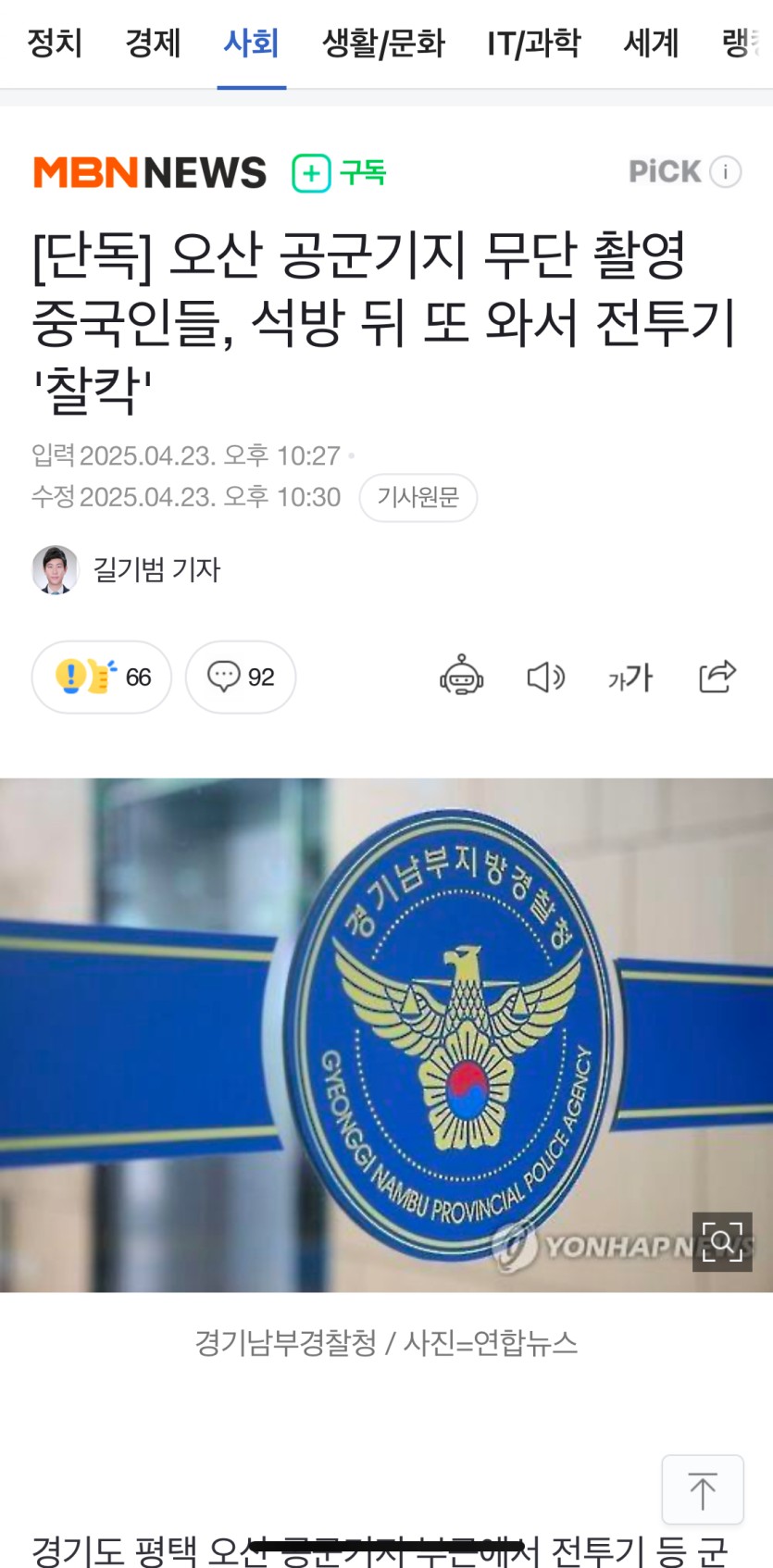The width and height of the screenshot is (773, 1568).
Task: Open the 생활/문화 tab
Action: tap(383, 43)
